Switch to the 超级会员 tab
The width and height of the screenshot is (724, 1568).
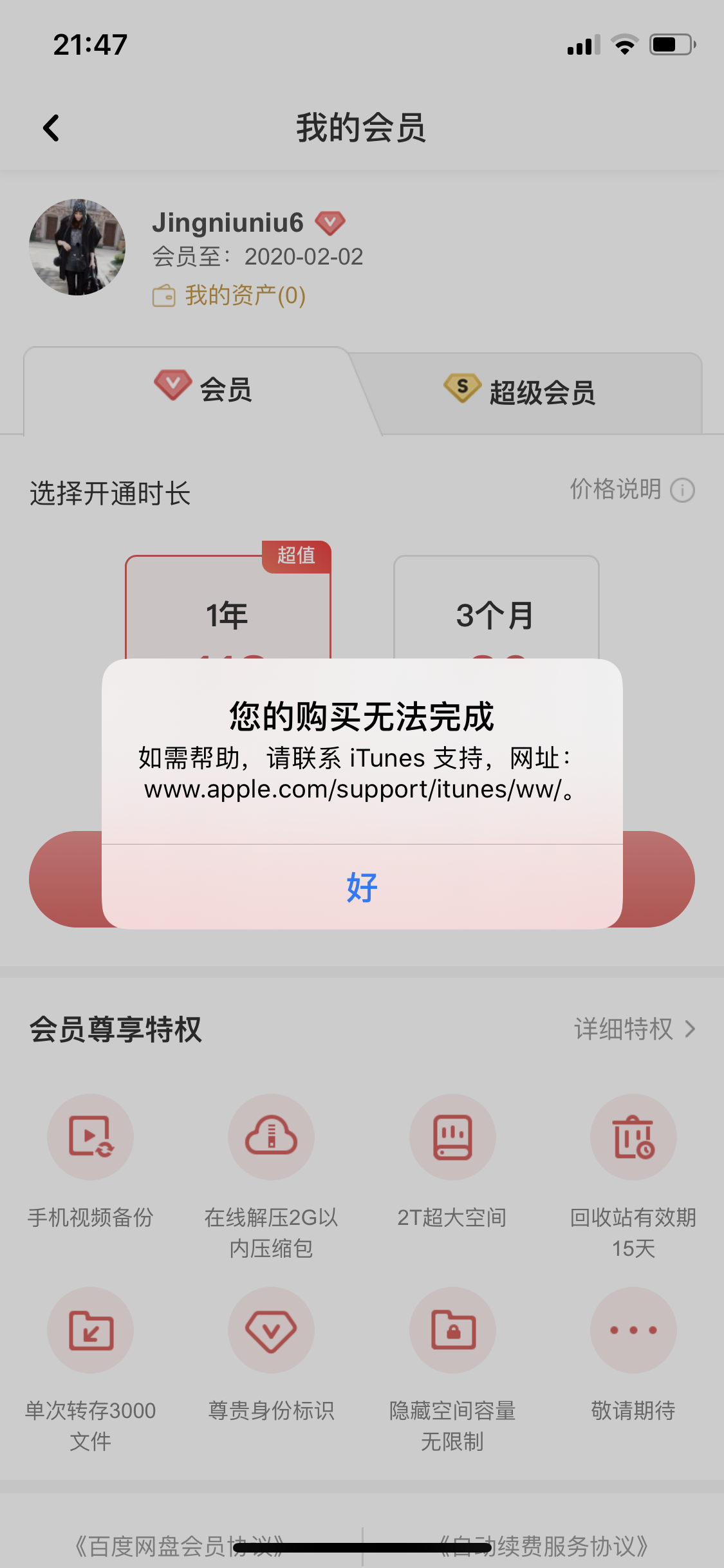521,391
